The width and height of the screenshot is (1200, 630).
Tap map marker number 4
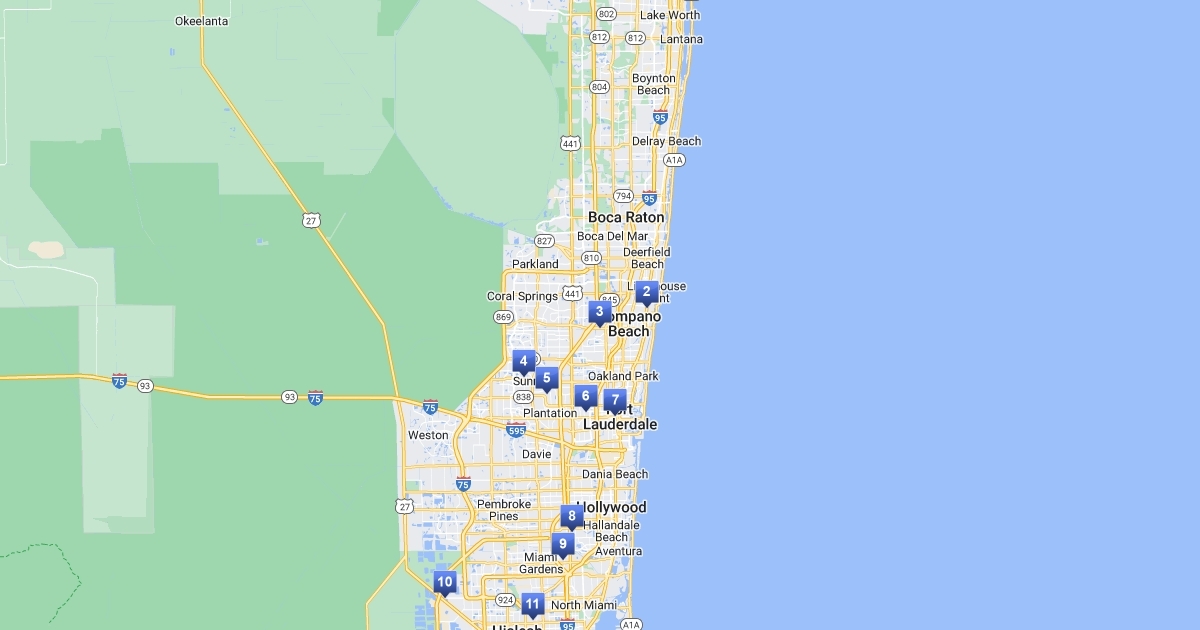[523, 361]
